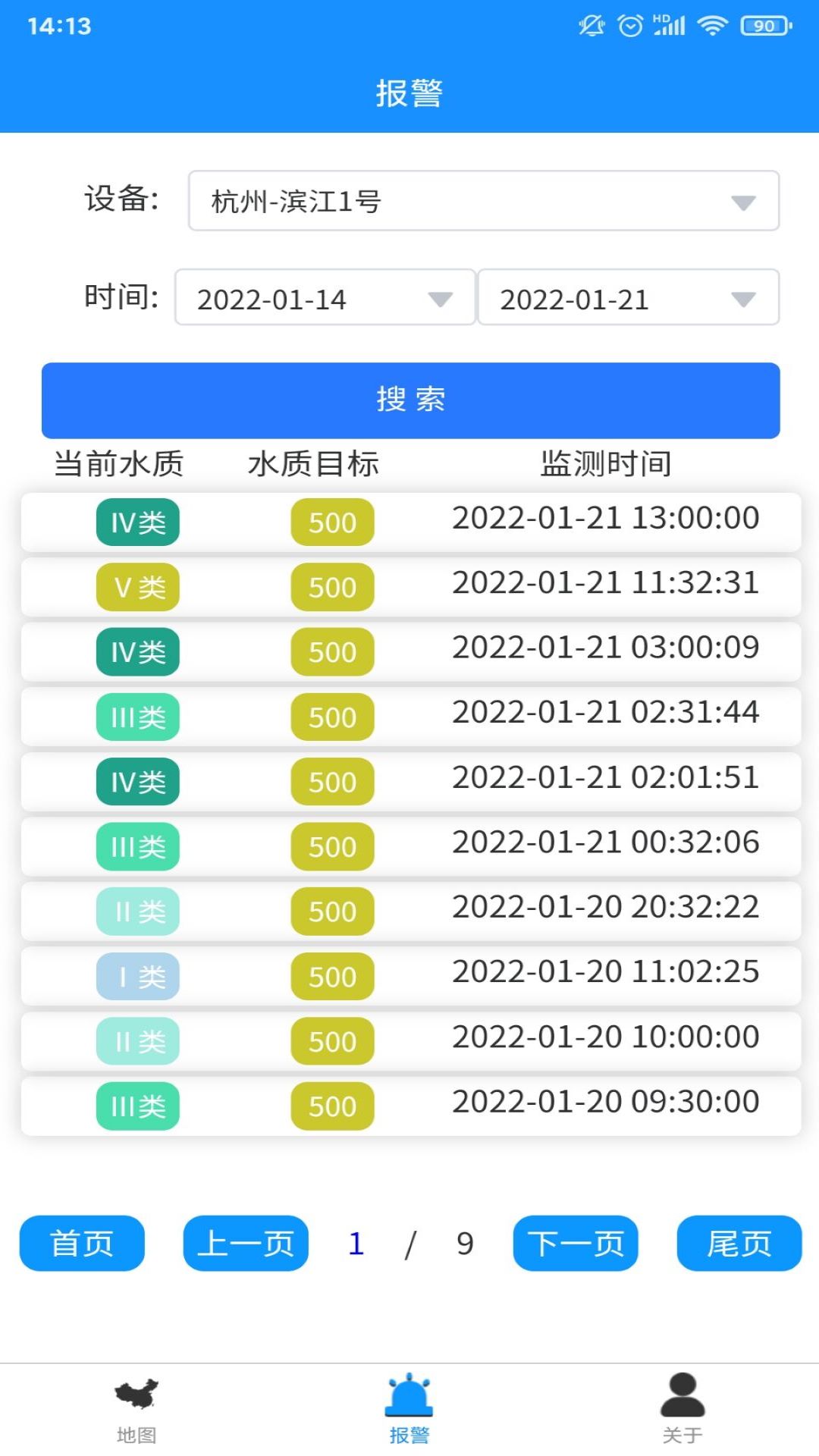Viewport: 819px width, 1456px height.
Task: Go to next page with 下一页
Action: coord(576,1243)
